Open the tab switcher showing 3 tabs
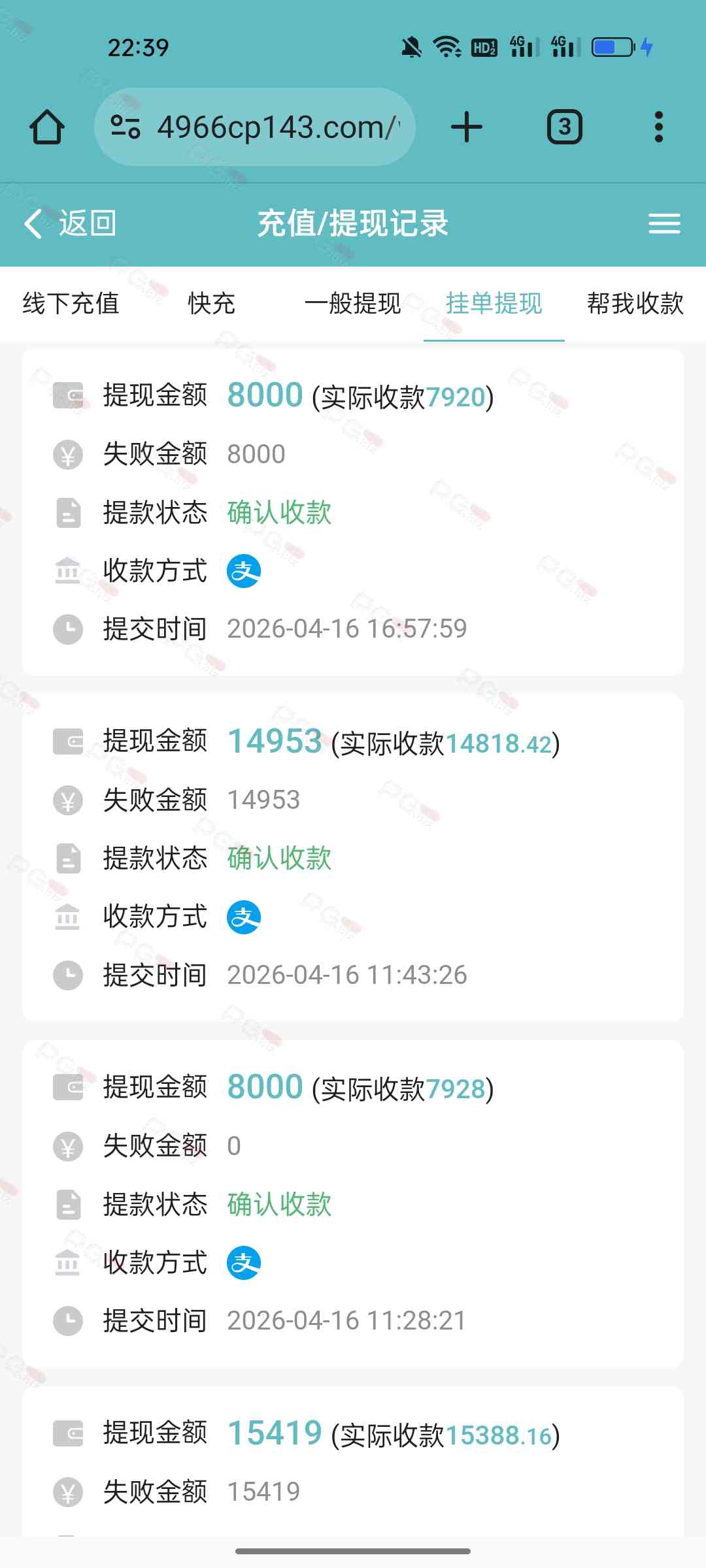 coord(564,127)
